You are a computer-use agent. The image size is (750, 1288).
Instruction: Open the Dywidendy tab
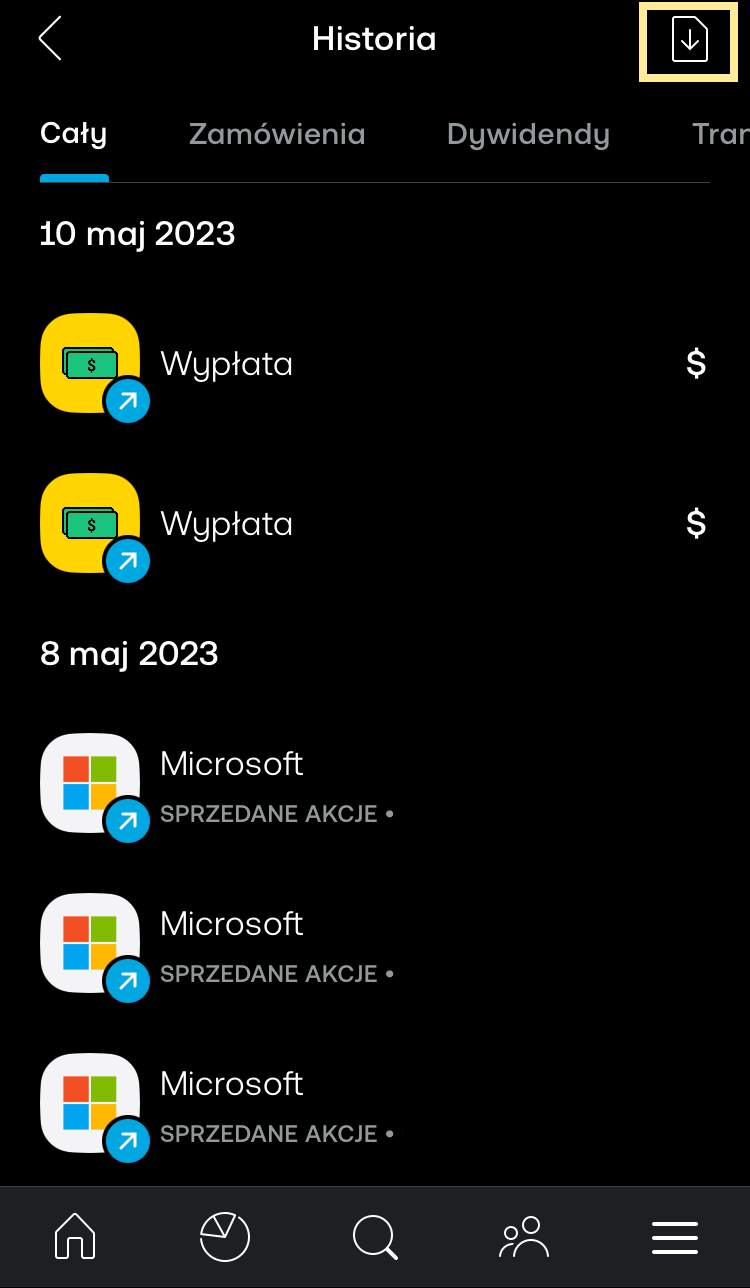528,134
